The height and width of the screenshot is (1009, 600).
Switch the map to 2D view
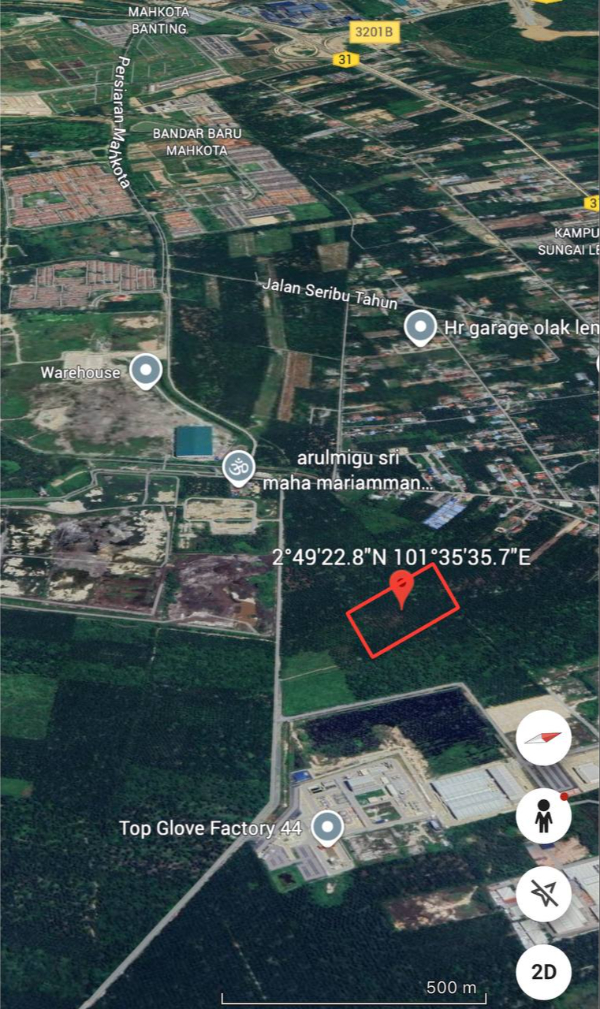[x=544, y=970]
